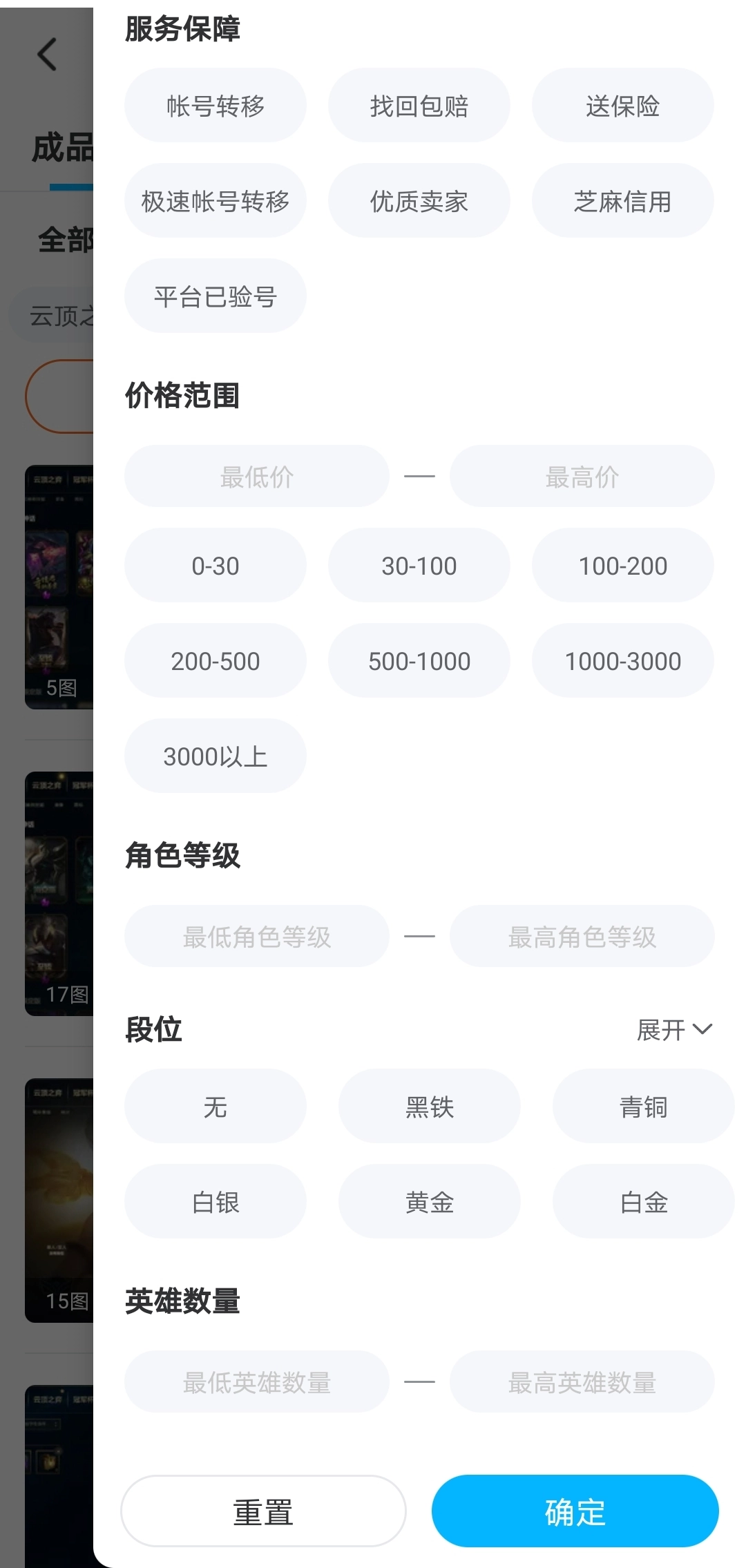746x1568 pixels.
Task: Filter by 白金 rank
Action: (x=643, y=1202)
